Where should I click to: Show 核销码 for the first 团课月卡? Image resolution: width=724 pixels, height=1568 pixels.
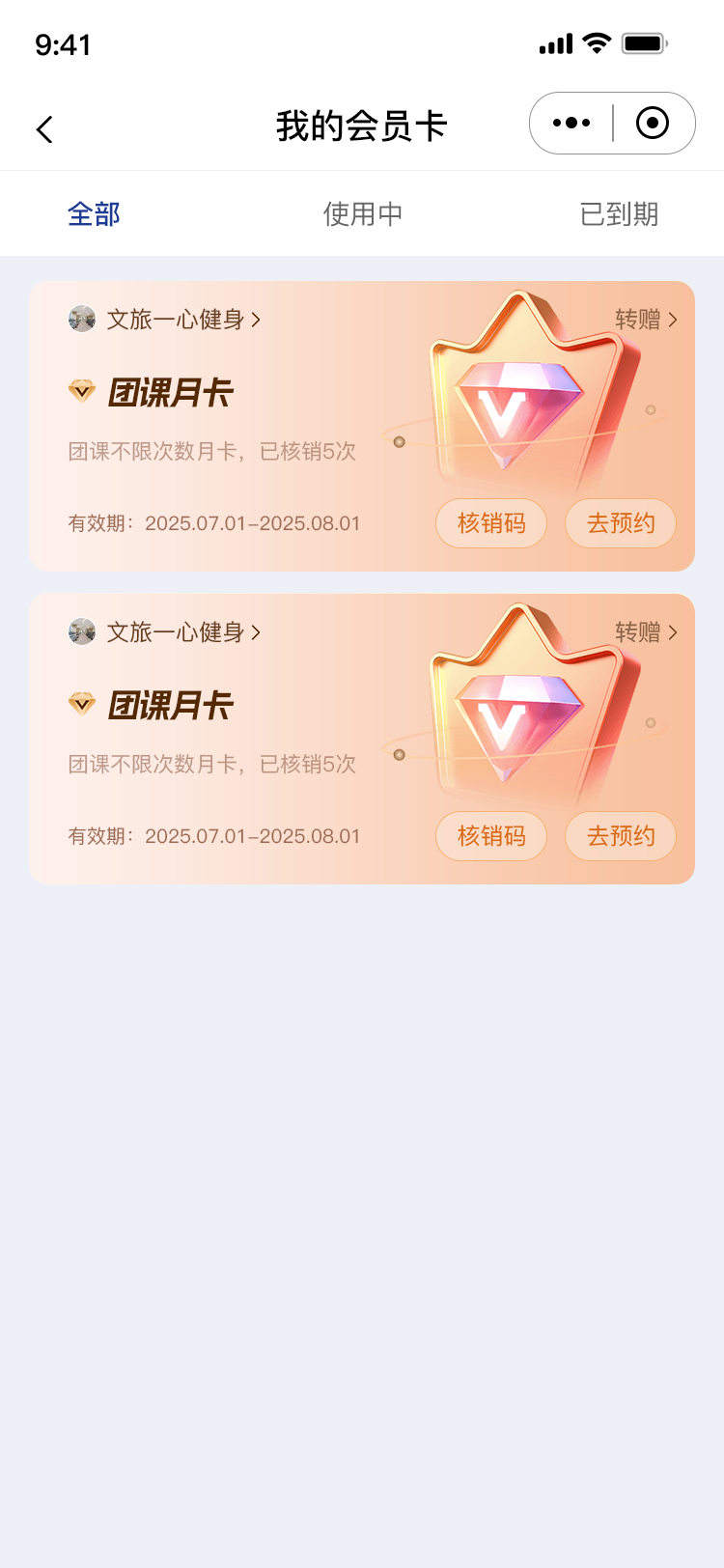click(x=491, y=523)
